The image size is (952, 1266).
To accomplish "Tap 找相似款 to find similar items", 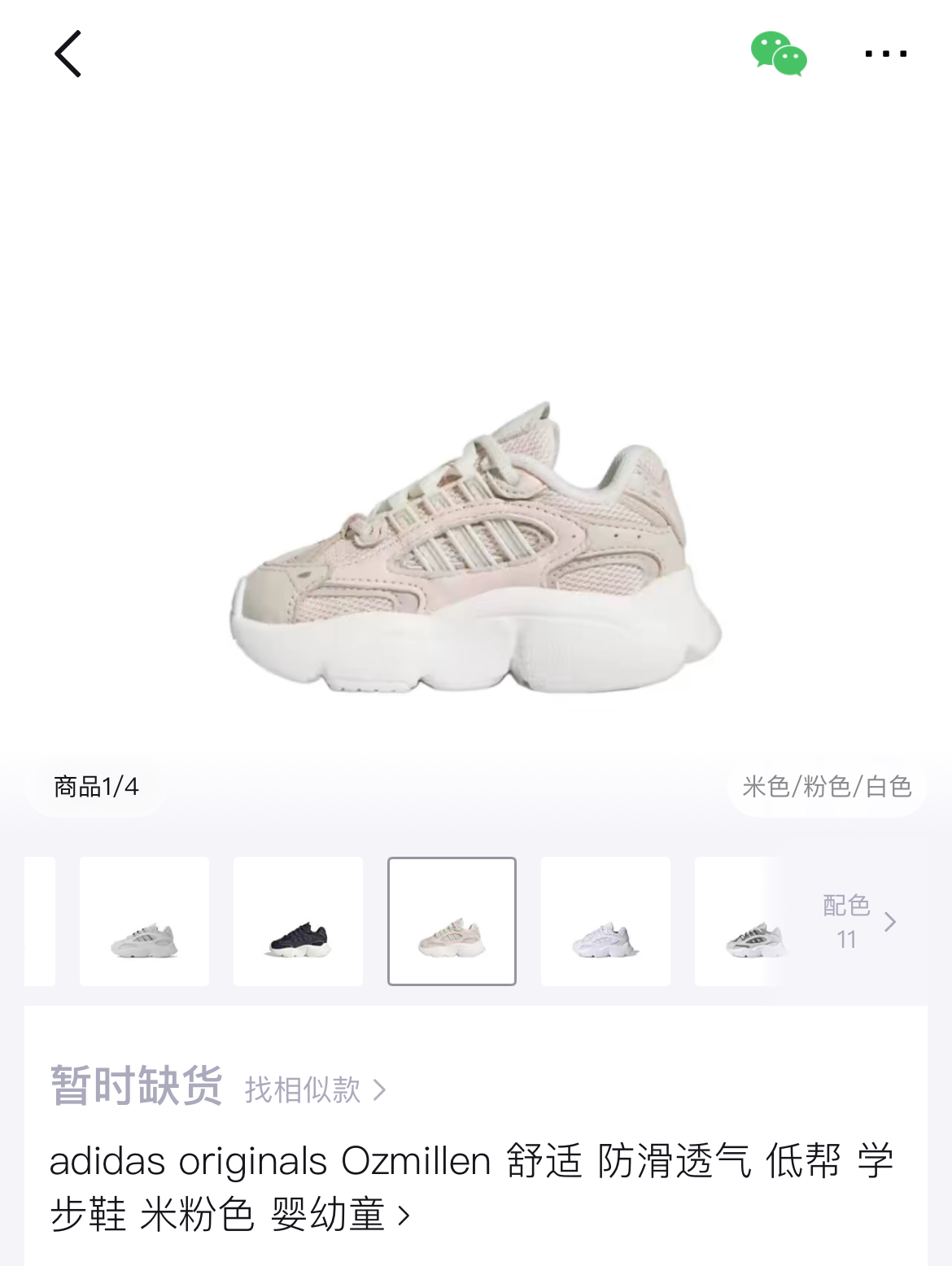I will tap(314, 1089).
